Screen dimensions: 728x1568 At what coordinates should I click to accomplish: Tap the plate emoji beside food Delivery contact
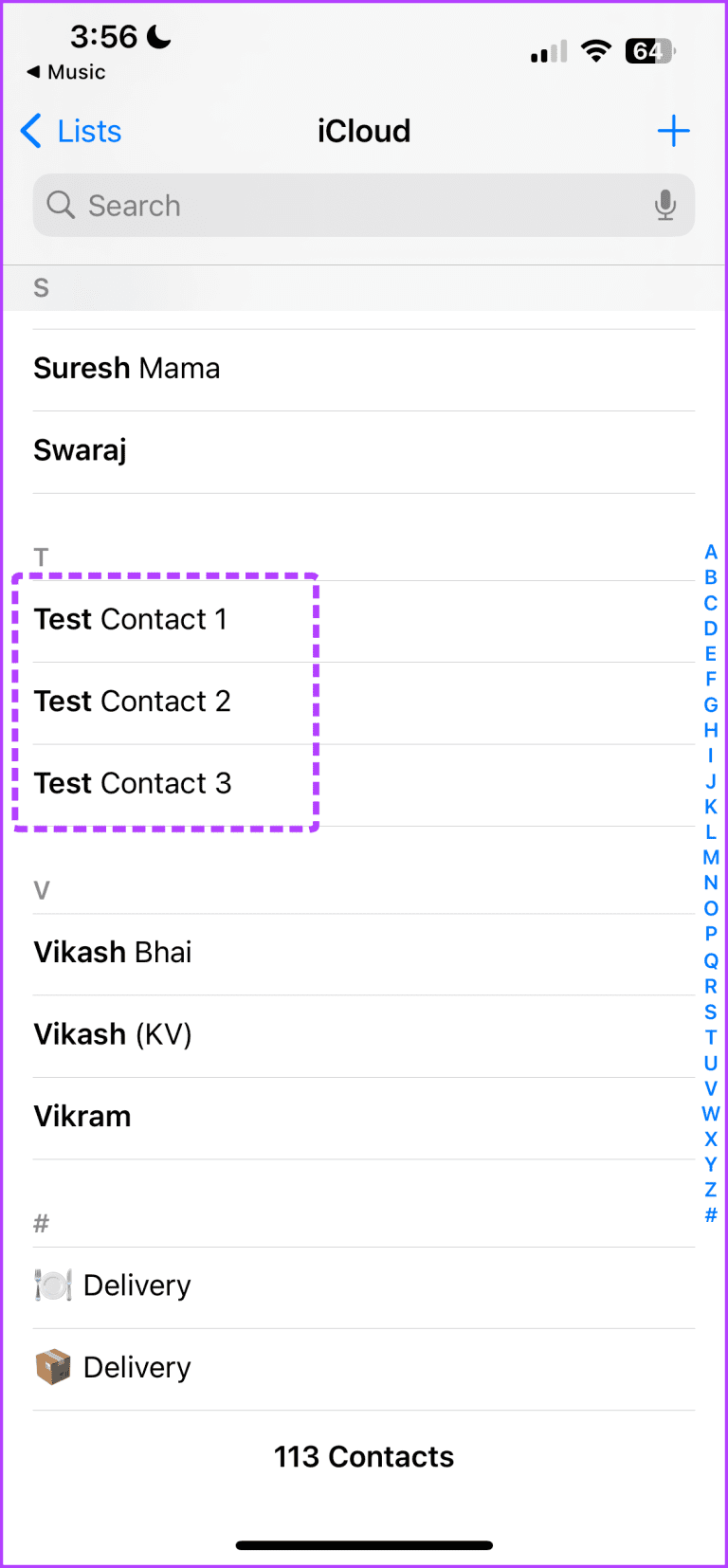(53, 1285)
